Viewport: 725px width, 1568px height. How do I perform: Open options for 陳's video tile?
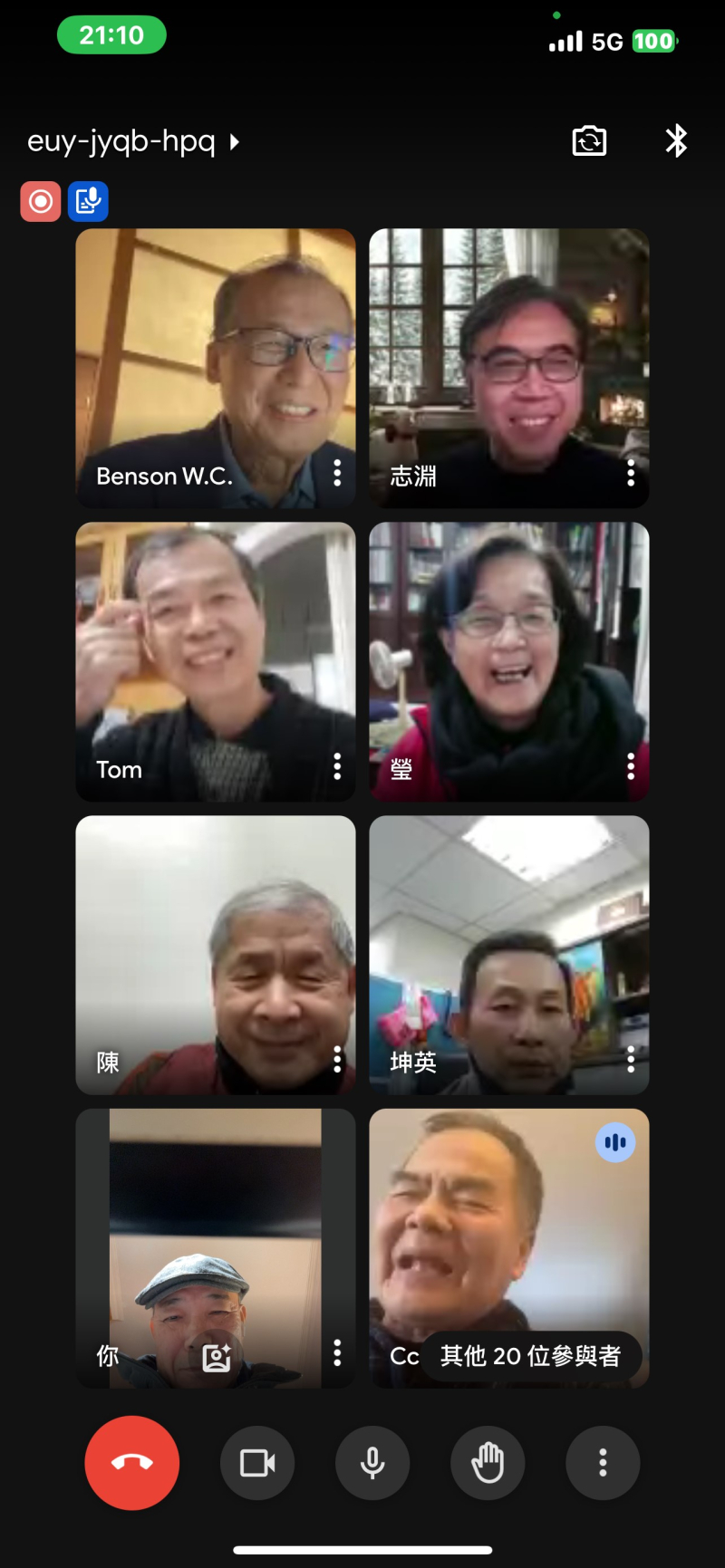[337, 1059]
